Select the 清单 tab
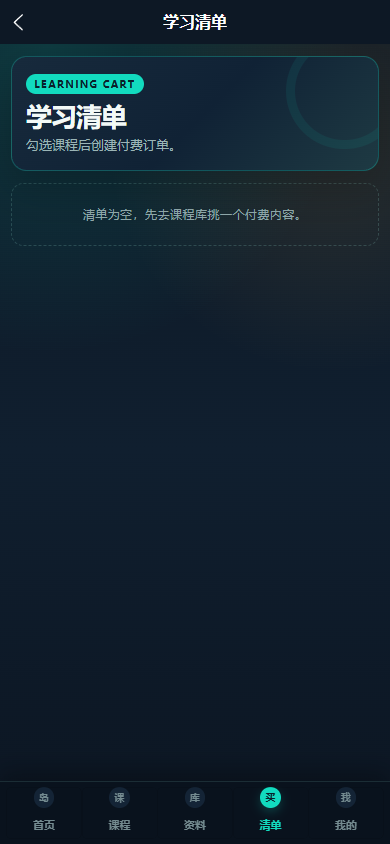 tap(270, 811)
